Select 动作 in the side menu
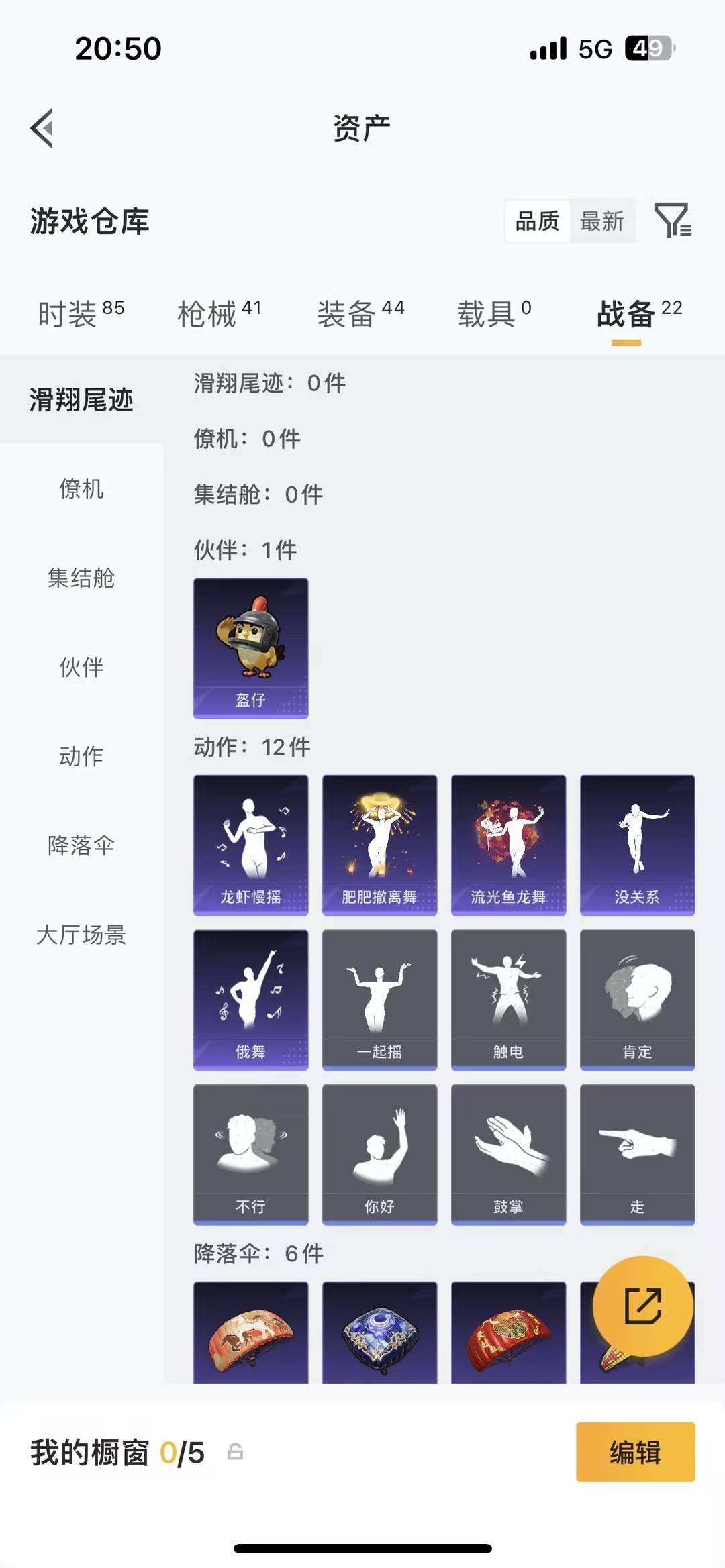725x1568 pixels. (x=81, y=756)
